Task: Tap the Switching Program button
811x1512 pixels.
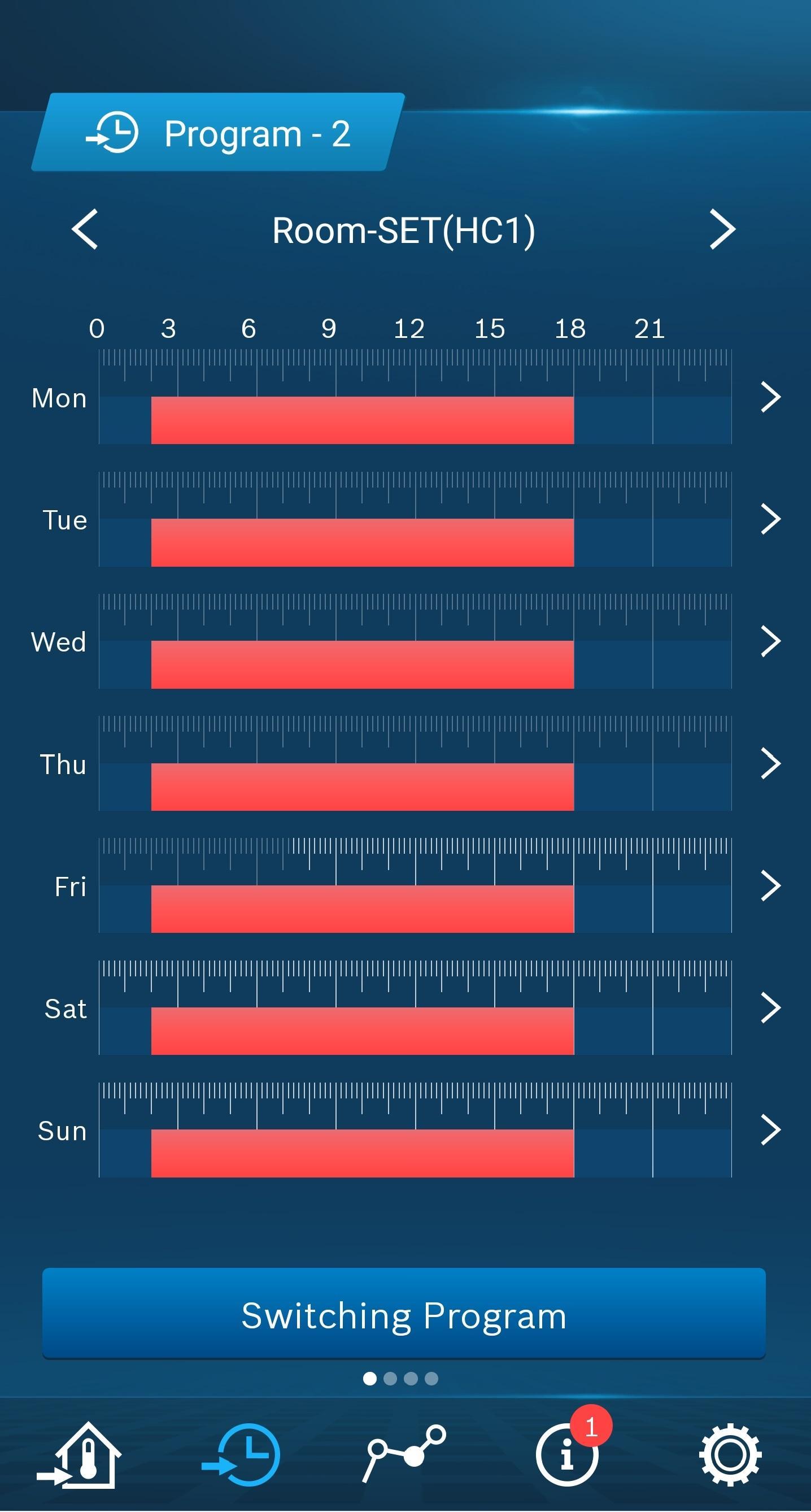Action: [404, 1315]
